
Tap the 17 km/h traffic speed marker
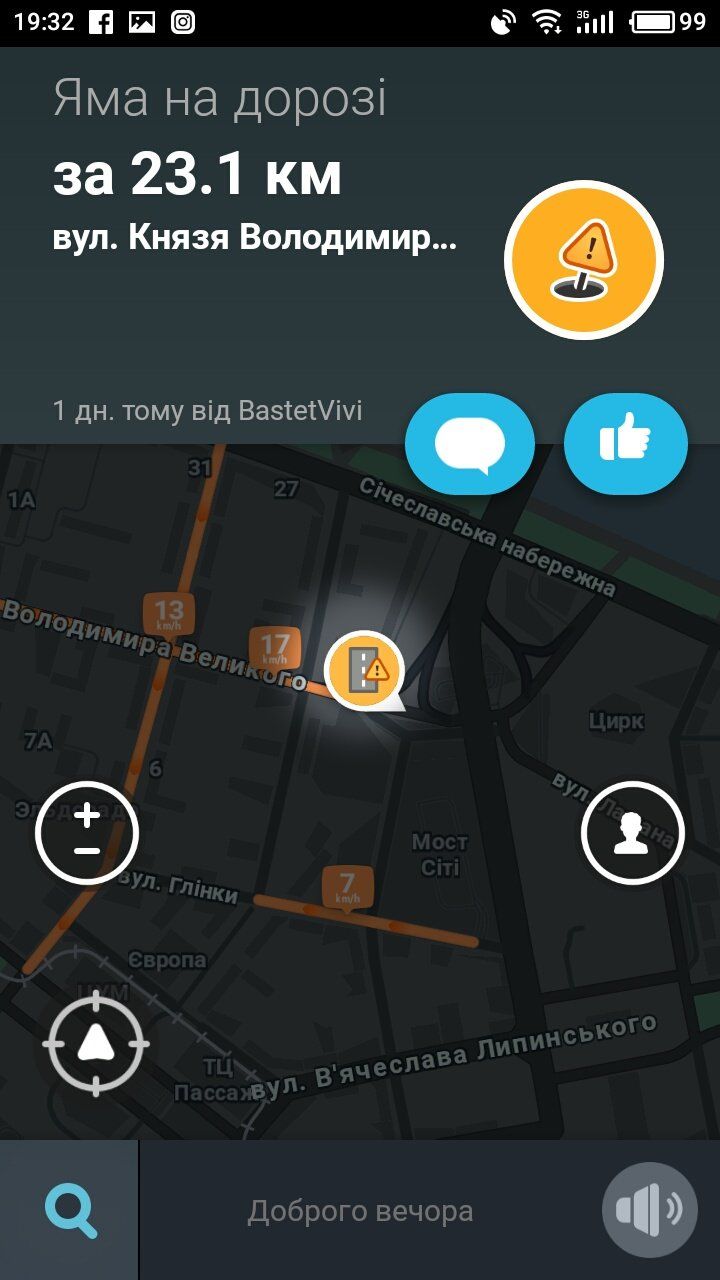tap(275, 647)
